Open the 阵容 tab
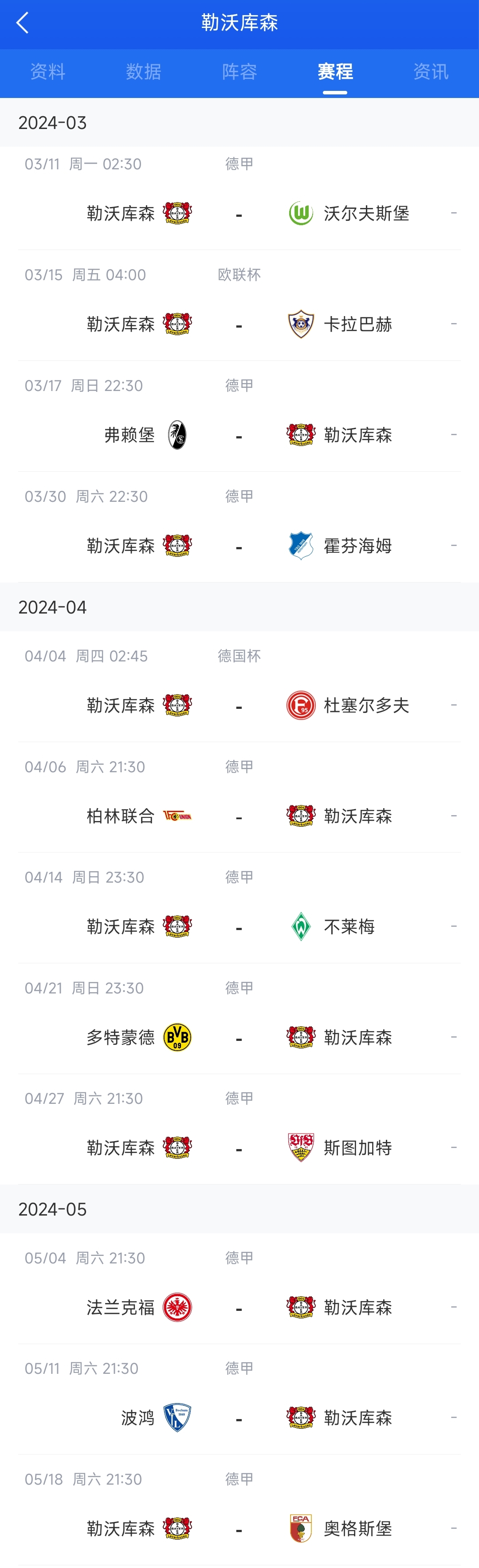The width and height of the screenshot is (479, 1568). click(239, 72)
